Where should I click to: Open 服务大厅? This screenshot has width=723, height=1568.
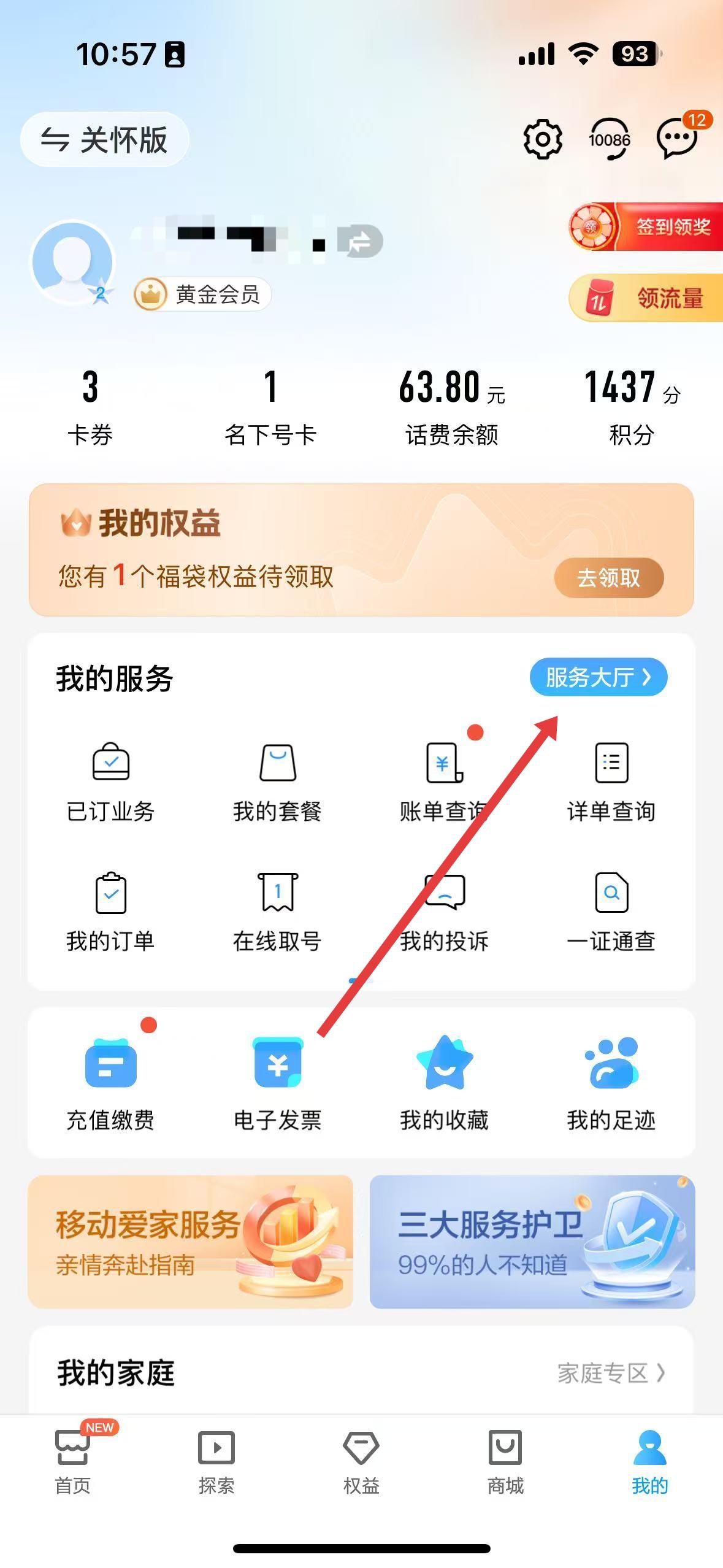pyautogui.click(x=598, y=677)
